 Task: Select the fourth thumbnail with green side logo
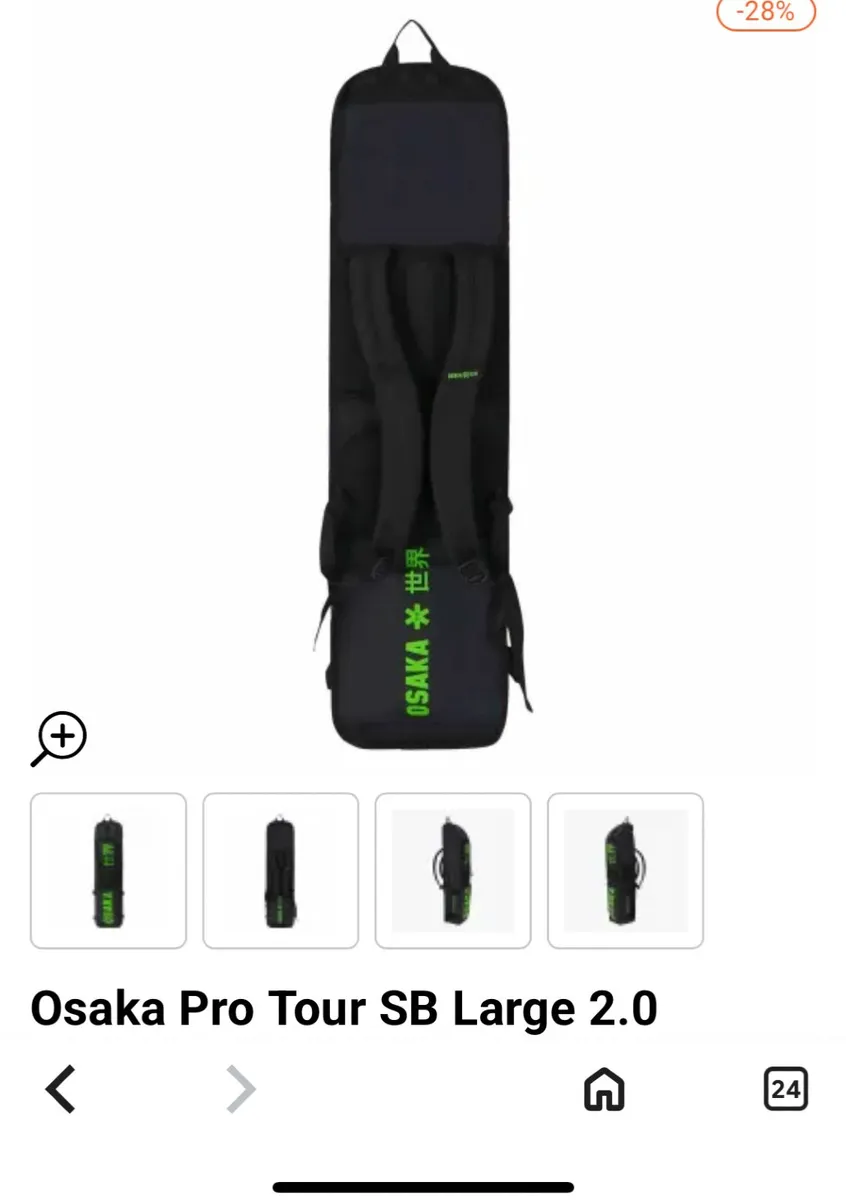625,870
